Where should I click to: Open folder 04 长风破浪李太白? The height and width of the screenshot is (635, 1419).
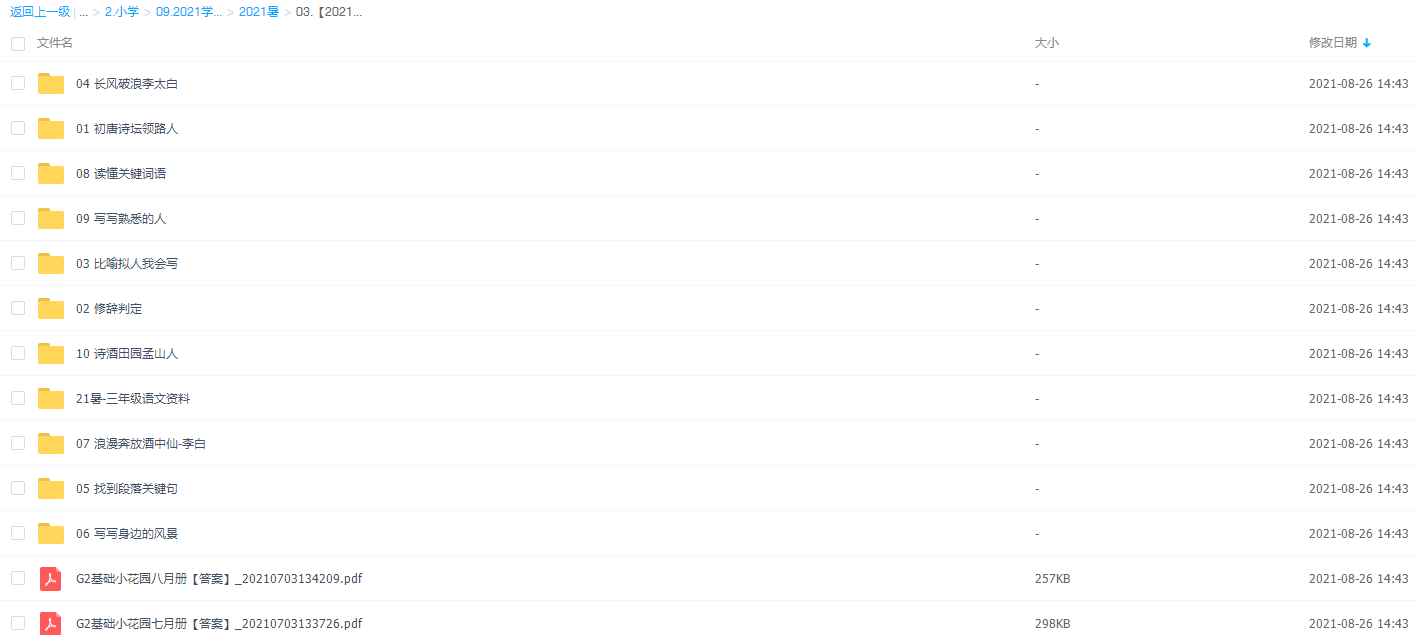127,84
